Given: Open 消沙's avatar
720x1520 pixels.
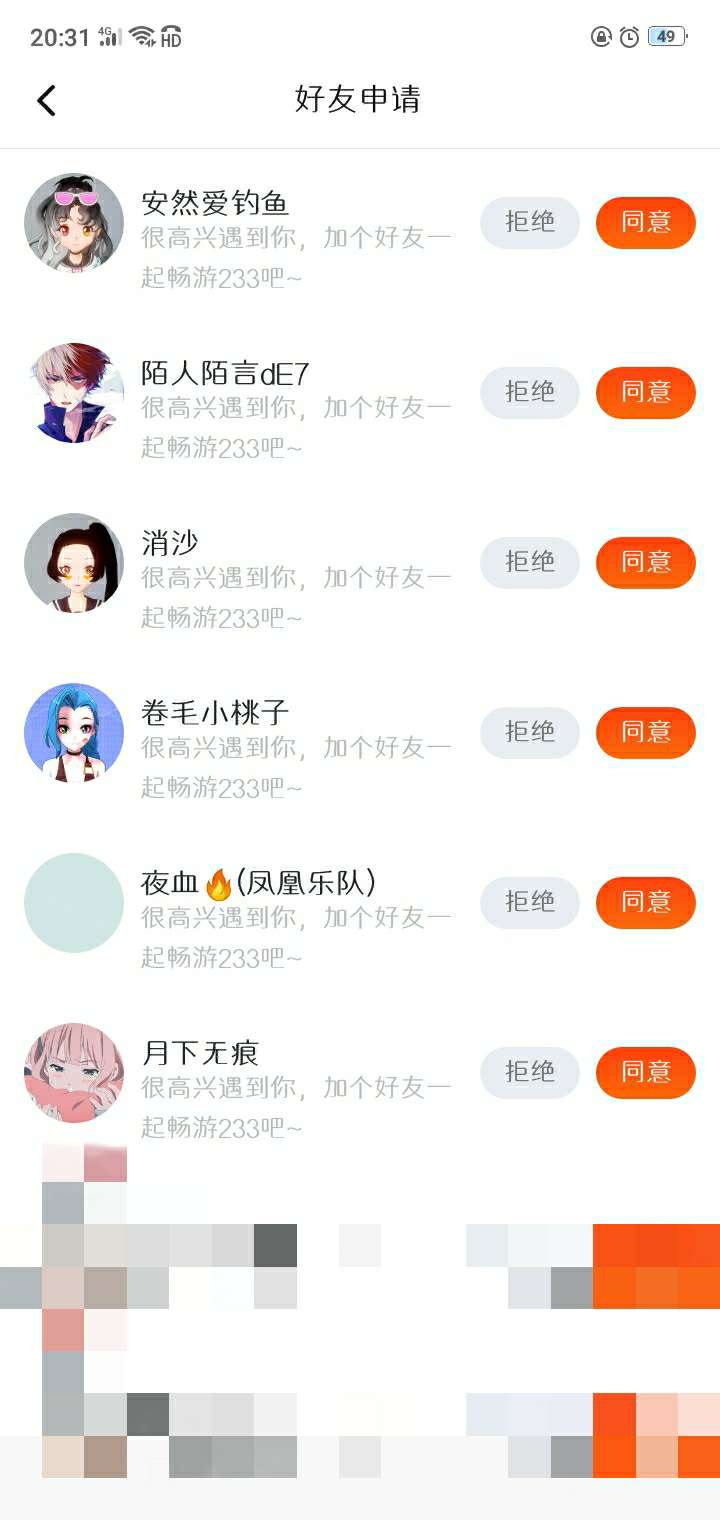Looking at the screenshot, I should pyautogui.click(x=74, y=562).
